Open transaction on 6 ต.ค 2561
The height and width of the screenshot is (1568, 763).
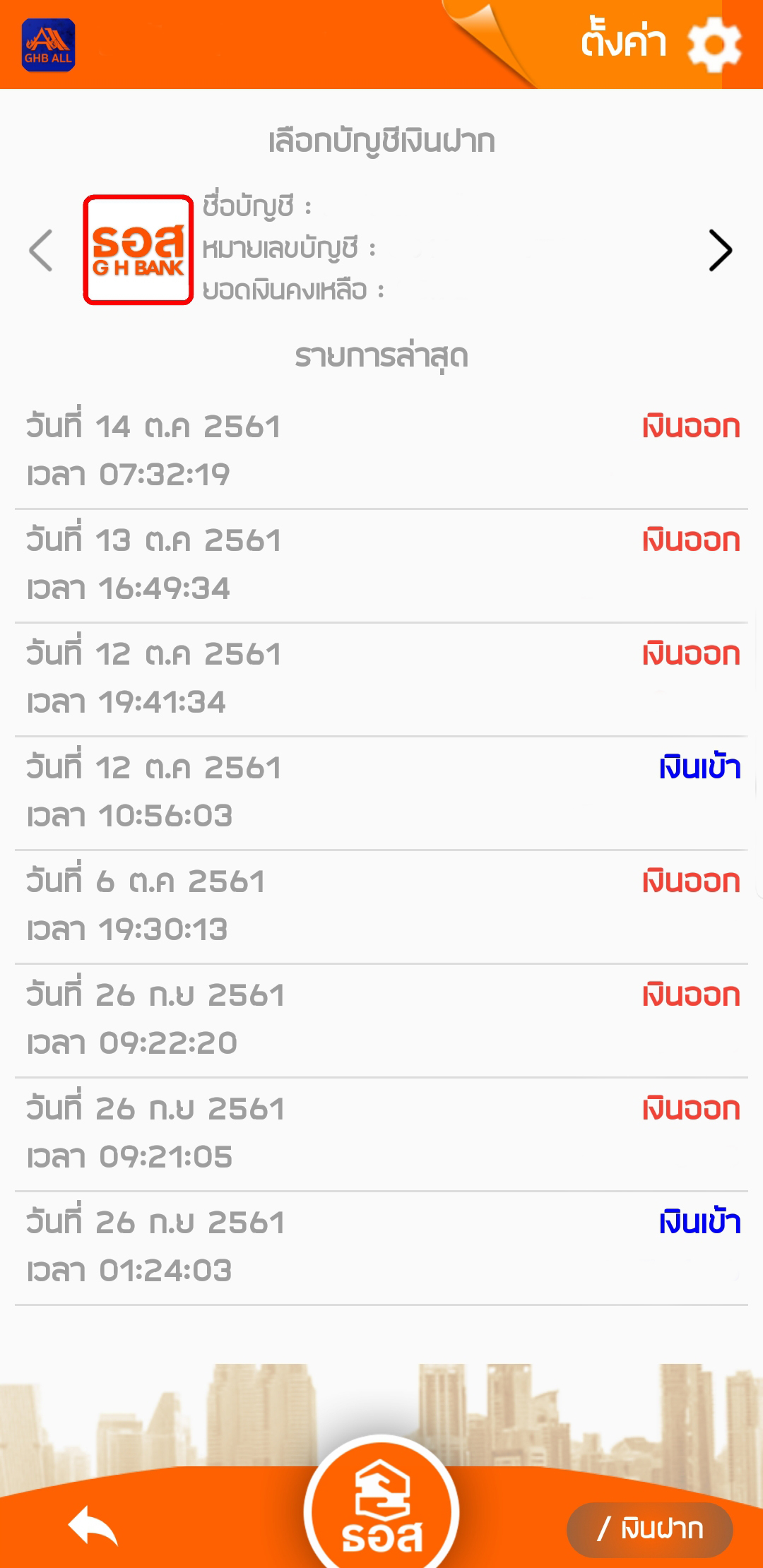click(381, 907)
